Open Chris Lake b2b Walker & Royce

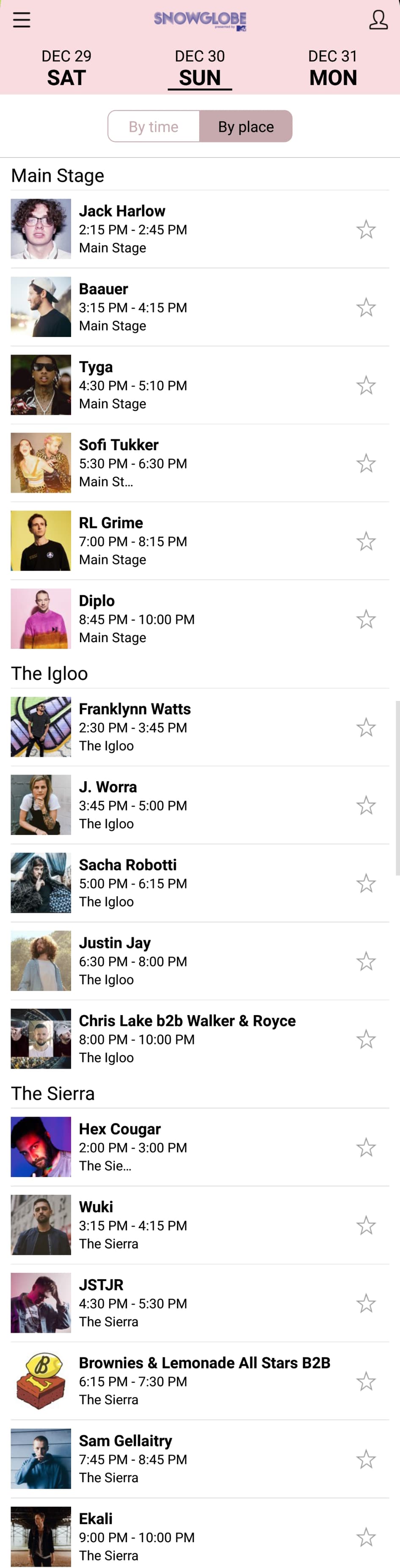point(187,1038)
